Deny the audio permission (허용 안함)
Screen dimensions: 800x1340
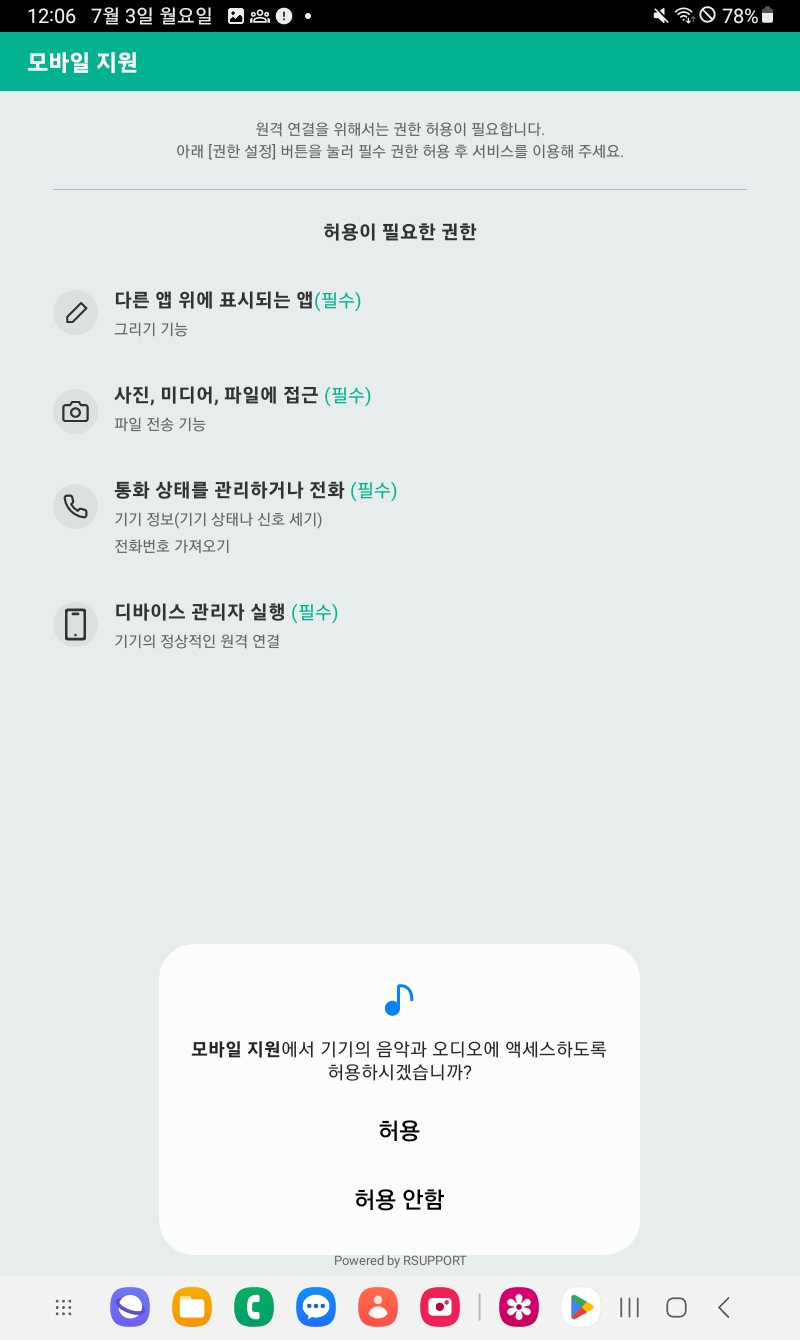(x=399, y=1199)
